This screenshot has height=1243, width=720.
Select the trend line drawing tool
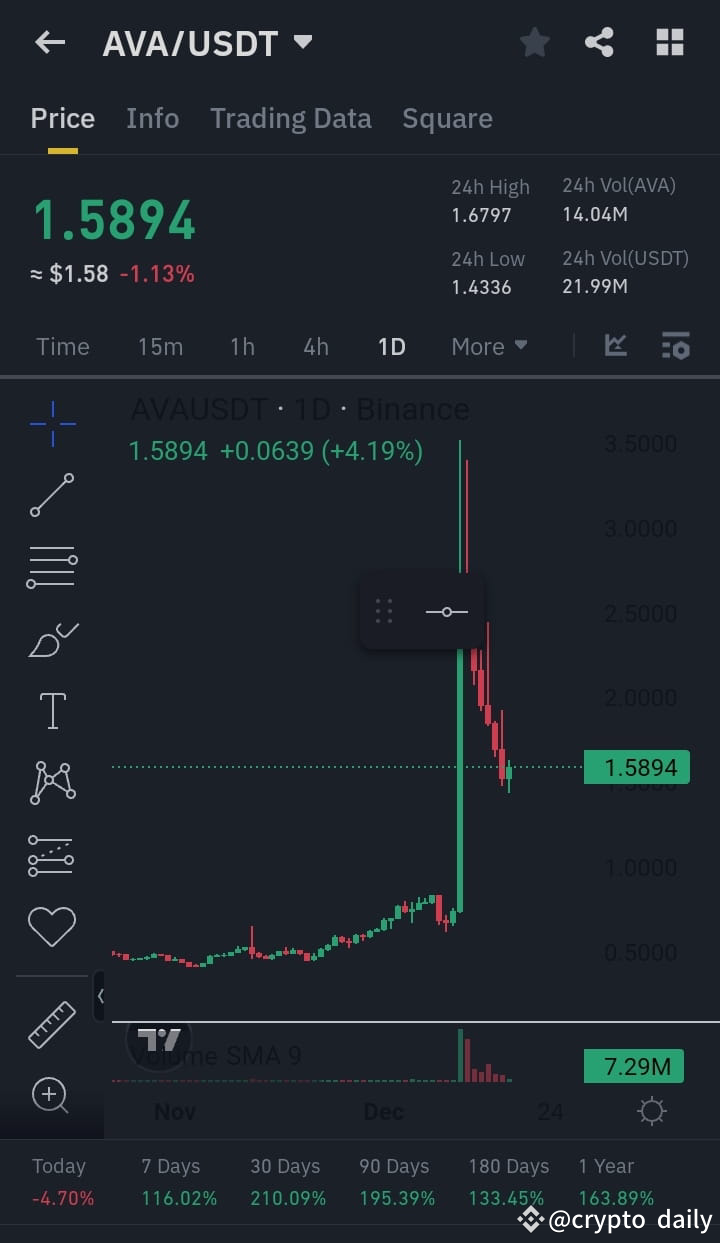click(x=52, y=496)
